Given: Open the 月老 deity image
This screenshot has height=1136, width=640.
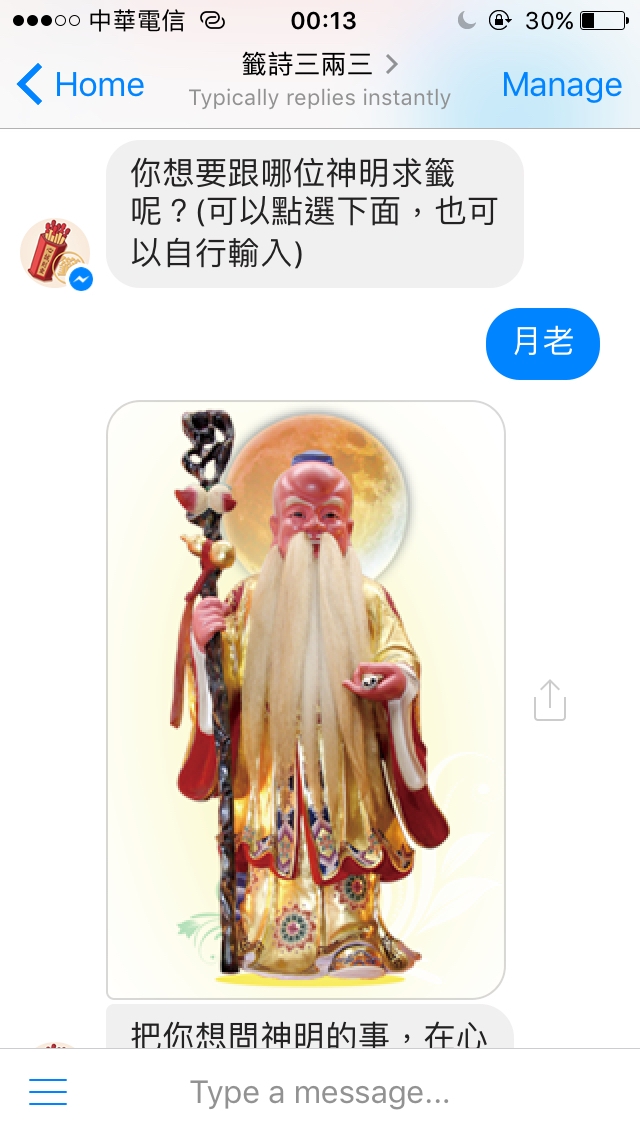Looking at the screenshot, I should point(305,700).
